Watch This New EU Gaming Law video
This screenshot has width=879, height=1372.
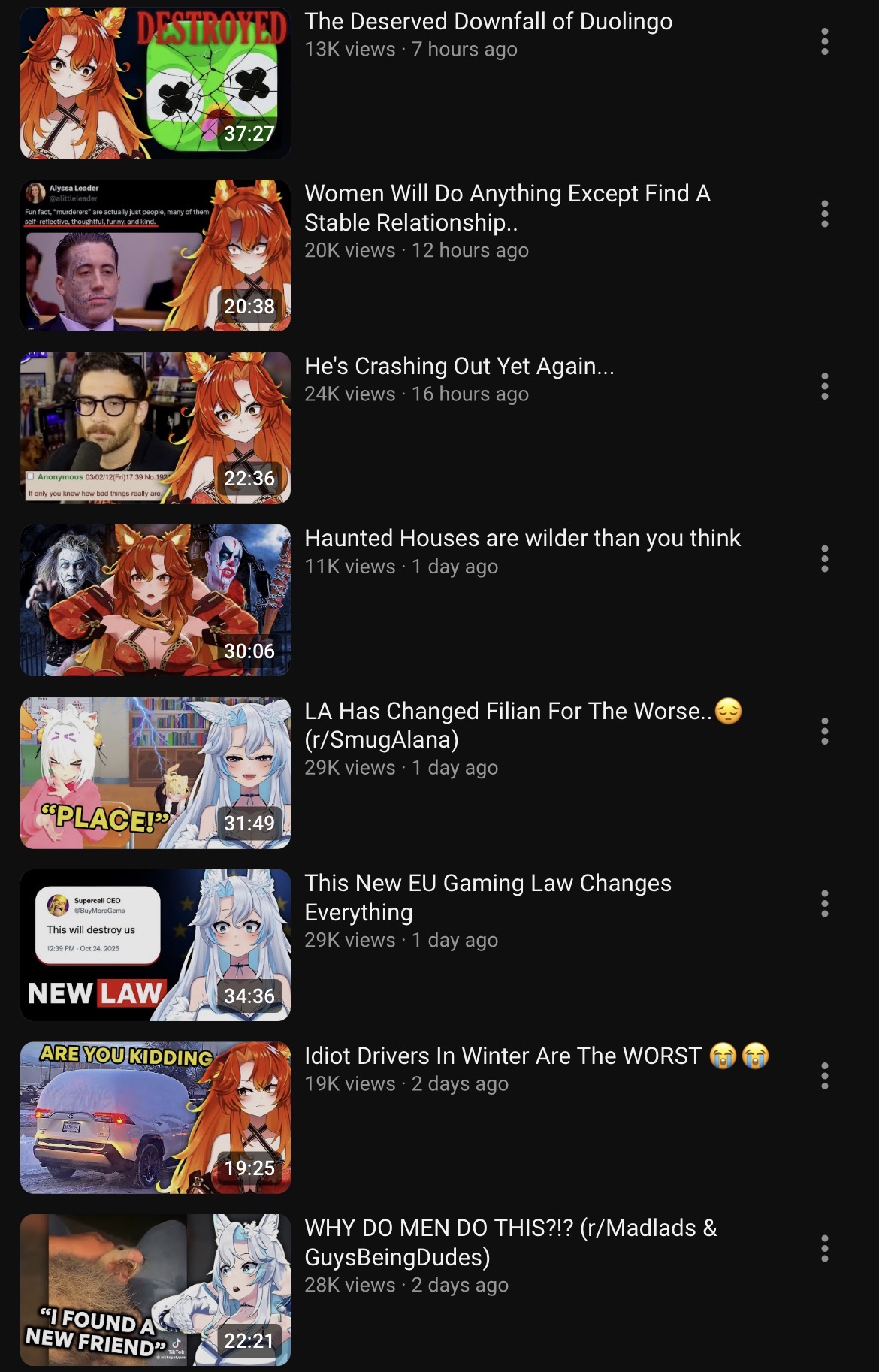155,944
